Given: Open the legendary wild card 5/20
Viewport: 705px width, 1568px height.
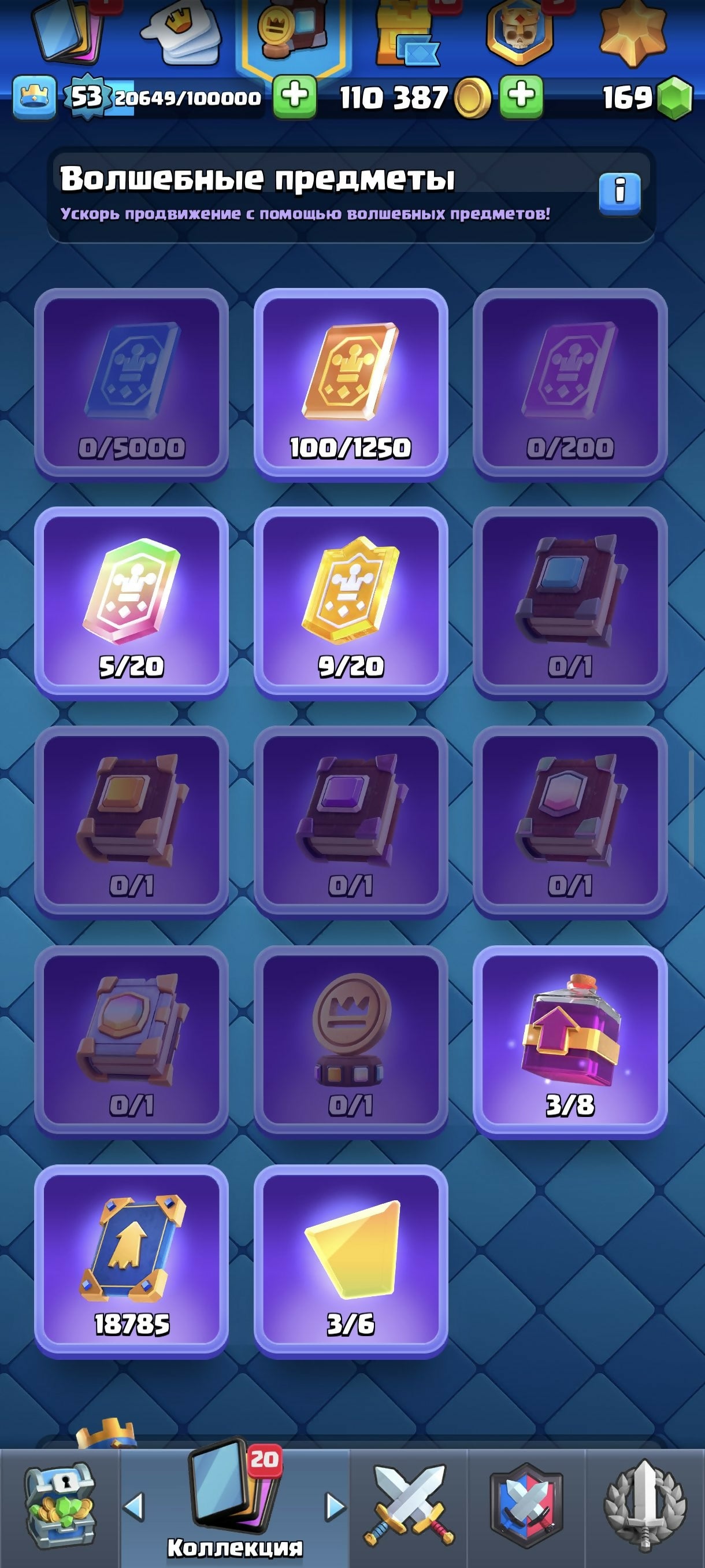Looking at the screenshot, I should tap(131, 603).
